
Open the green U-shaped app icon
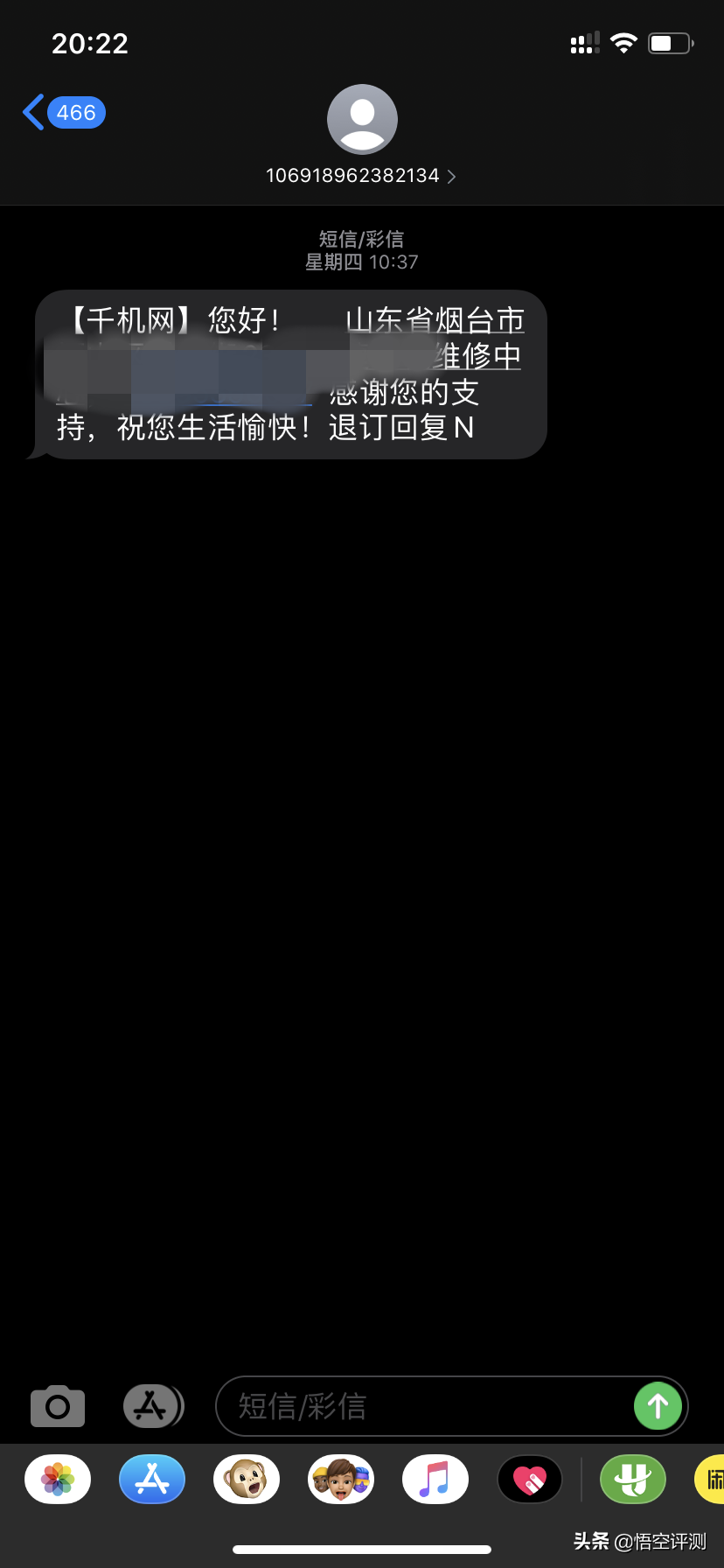coord(633,1480)
